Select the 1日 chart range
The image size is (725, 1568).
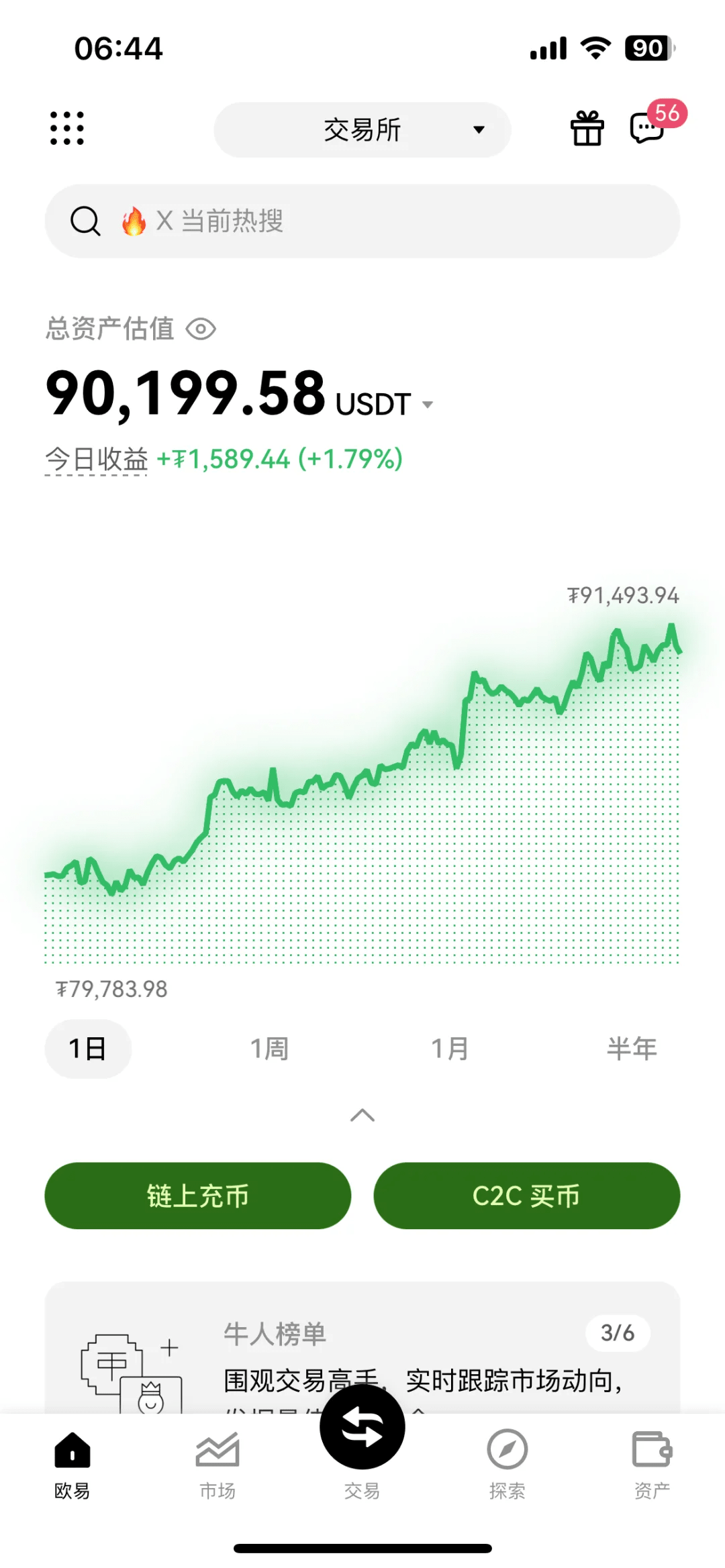[88, 1049]
